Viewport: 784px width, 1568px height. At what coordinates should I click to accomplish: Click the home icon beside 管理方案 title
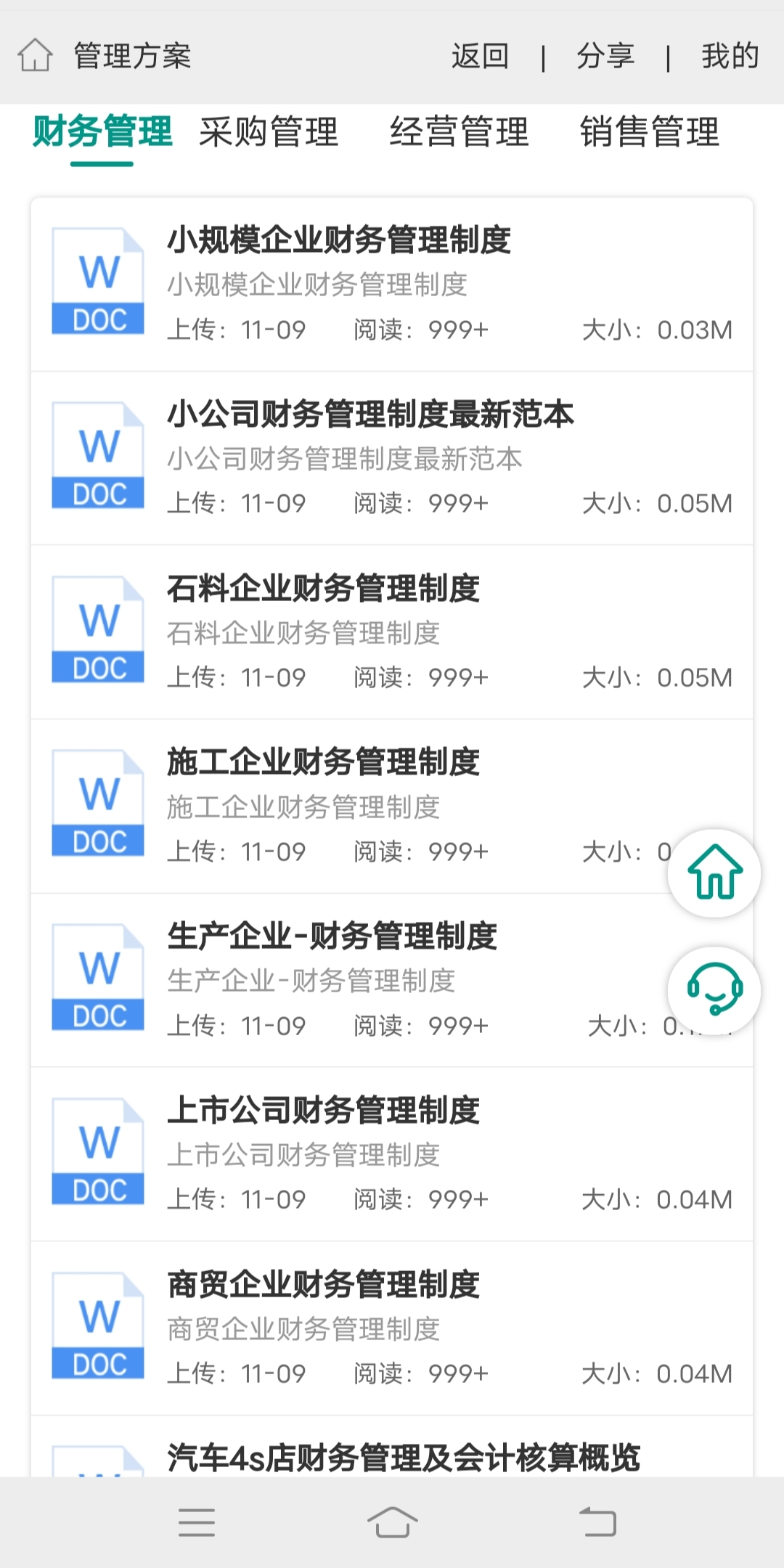(x=34, y=57)
